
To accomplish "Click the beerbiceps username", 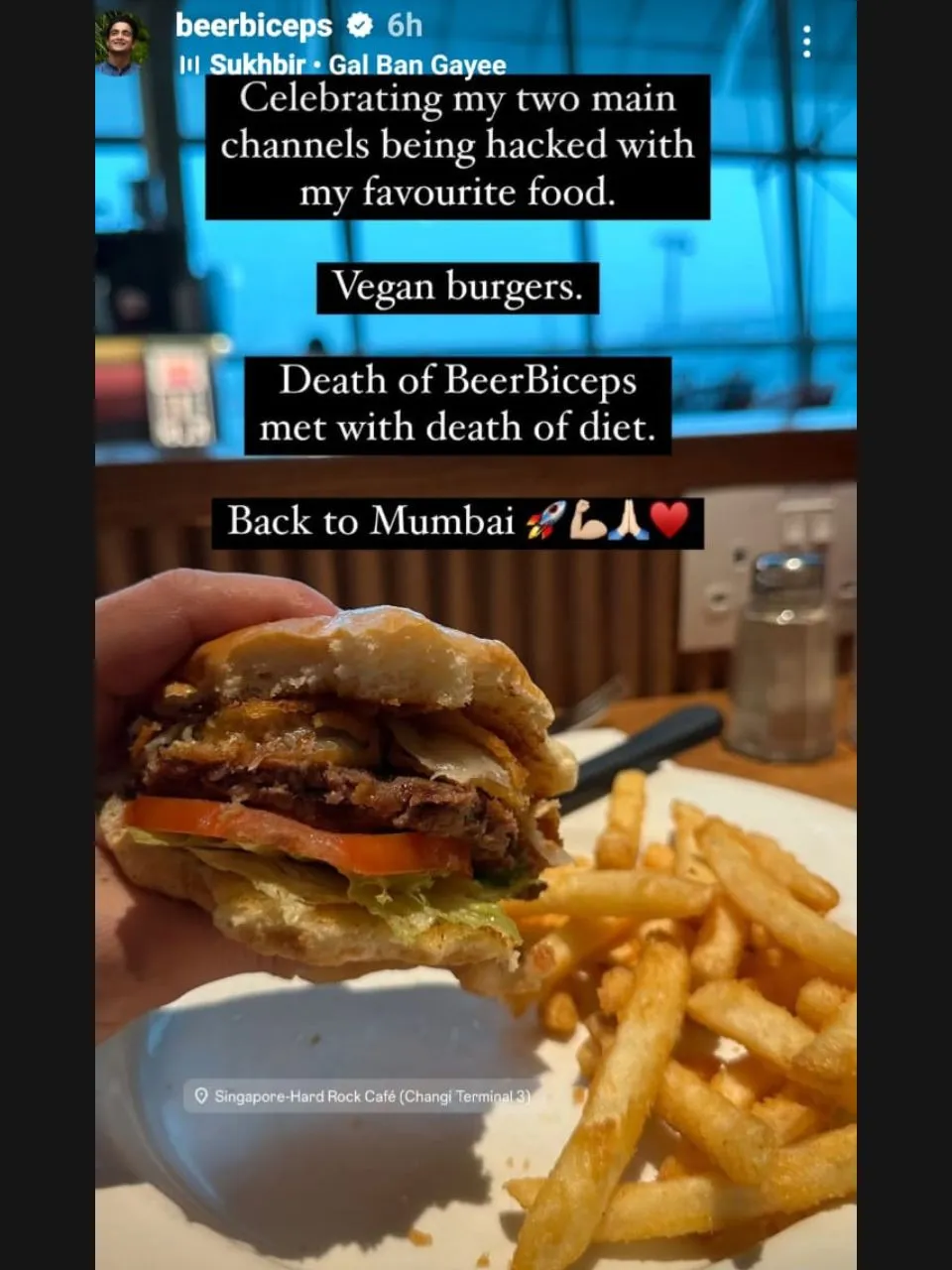I will click(x=255, y=27).
